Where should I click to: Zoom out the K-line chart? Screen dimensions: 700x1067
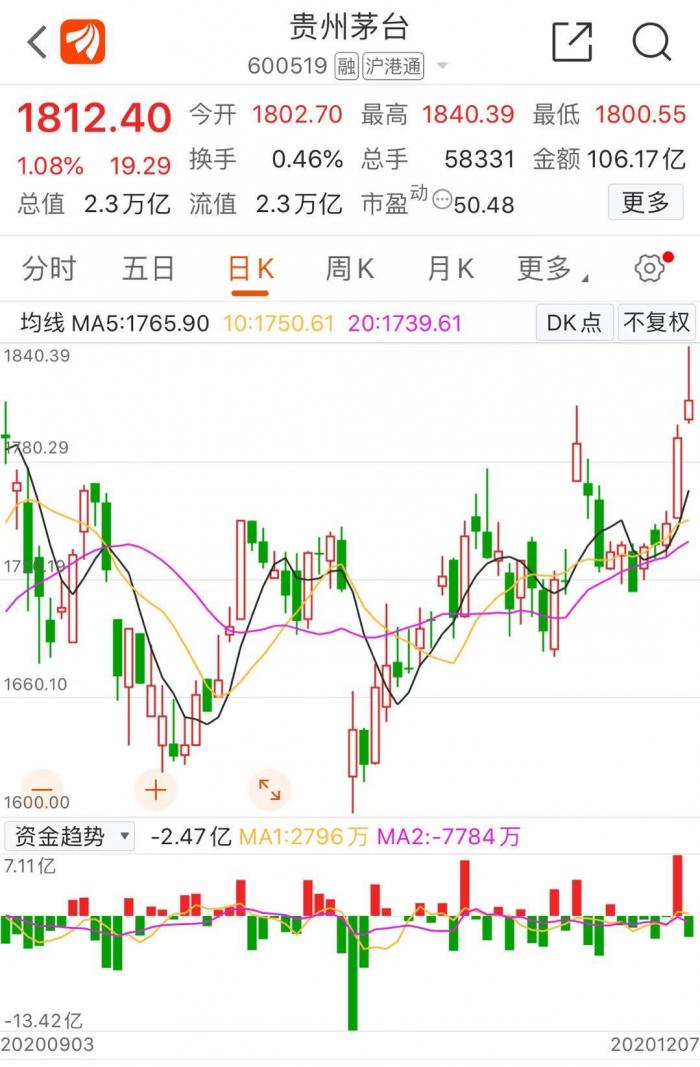click(42, 789)
